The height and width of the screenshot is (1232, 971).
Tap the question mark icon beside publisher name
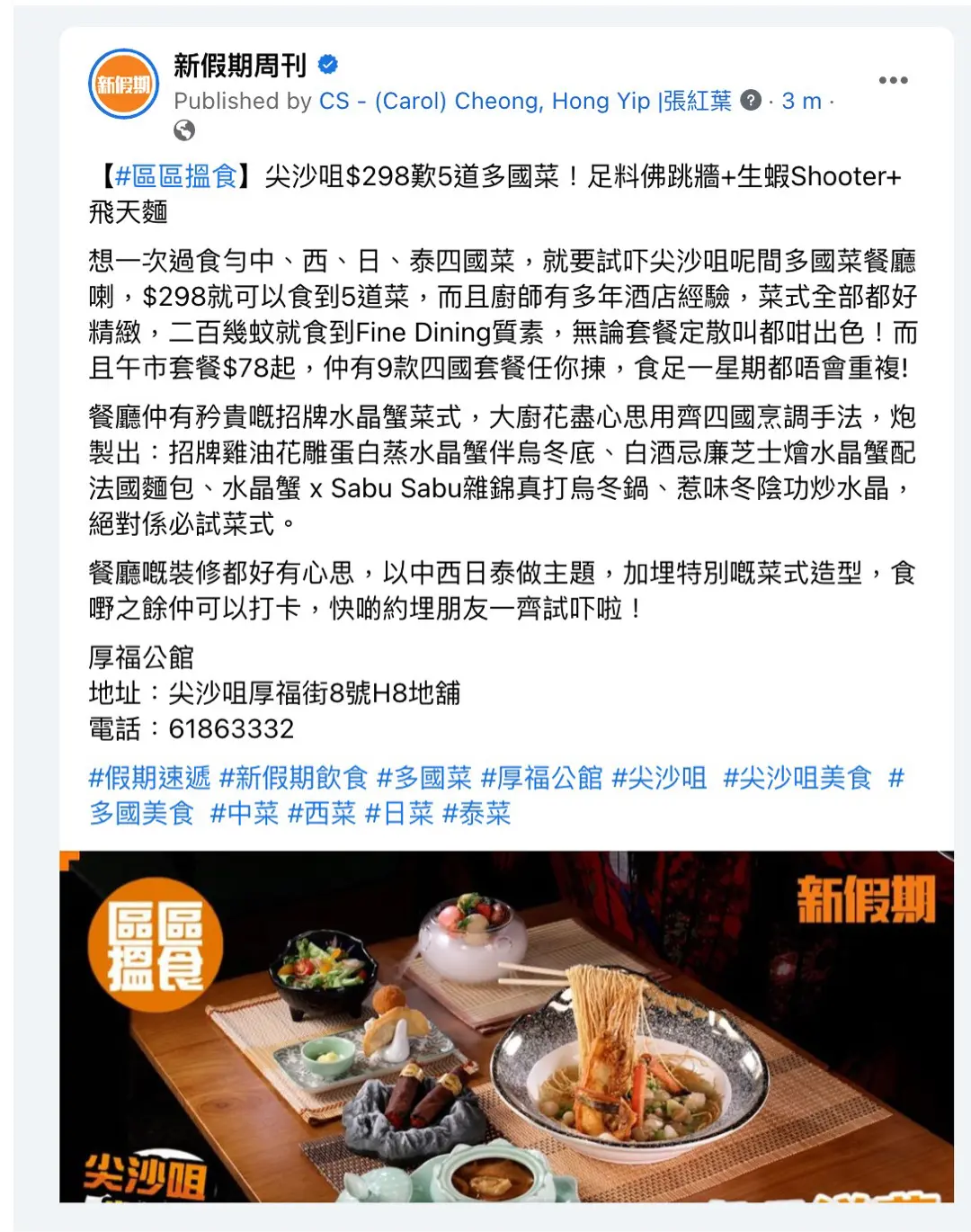tap(751, 101)
